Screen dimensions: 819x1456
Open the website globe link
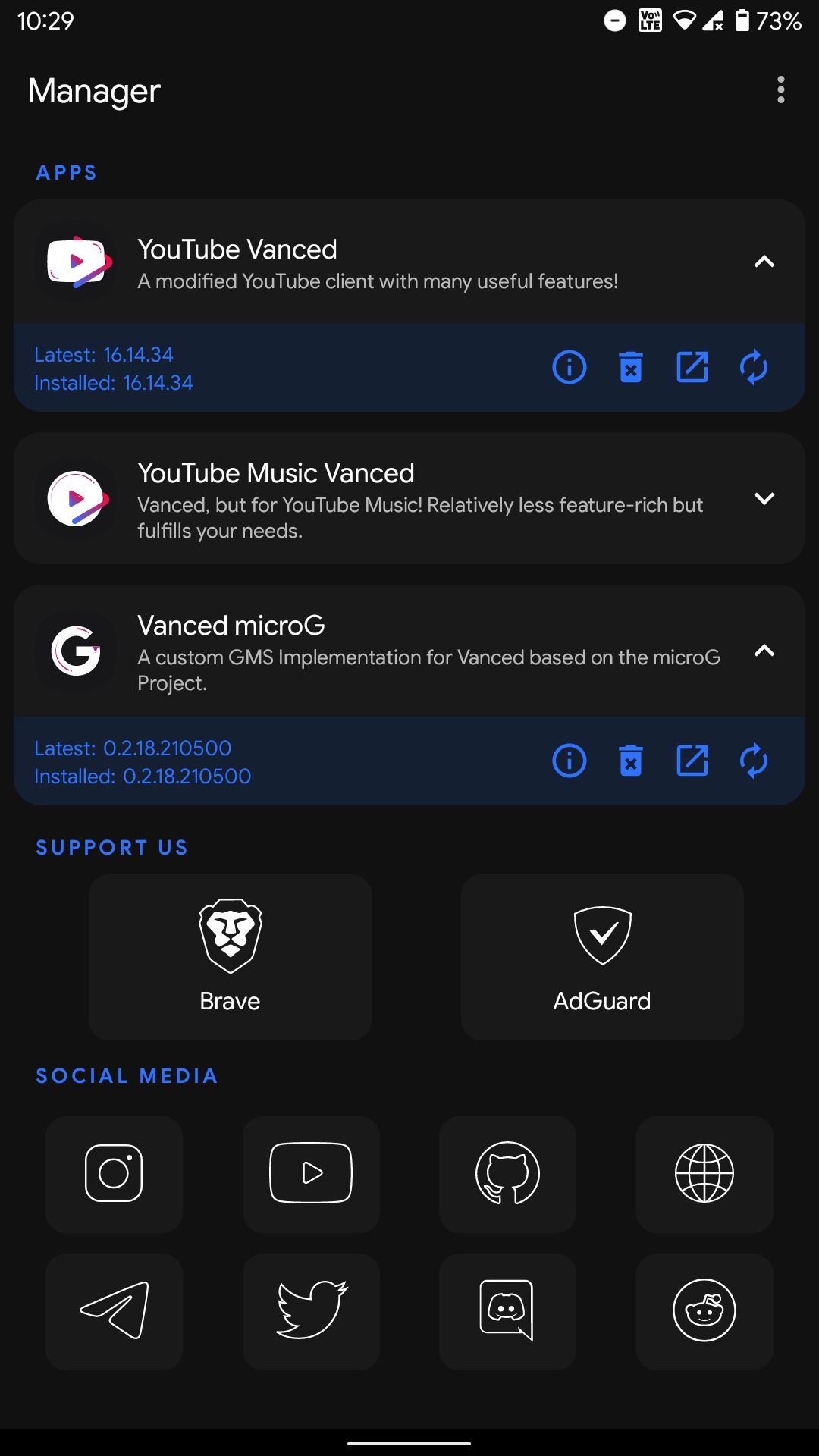point(704,1173)
